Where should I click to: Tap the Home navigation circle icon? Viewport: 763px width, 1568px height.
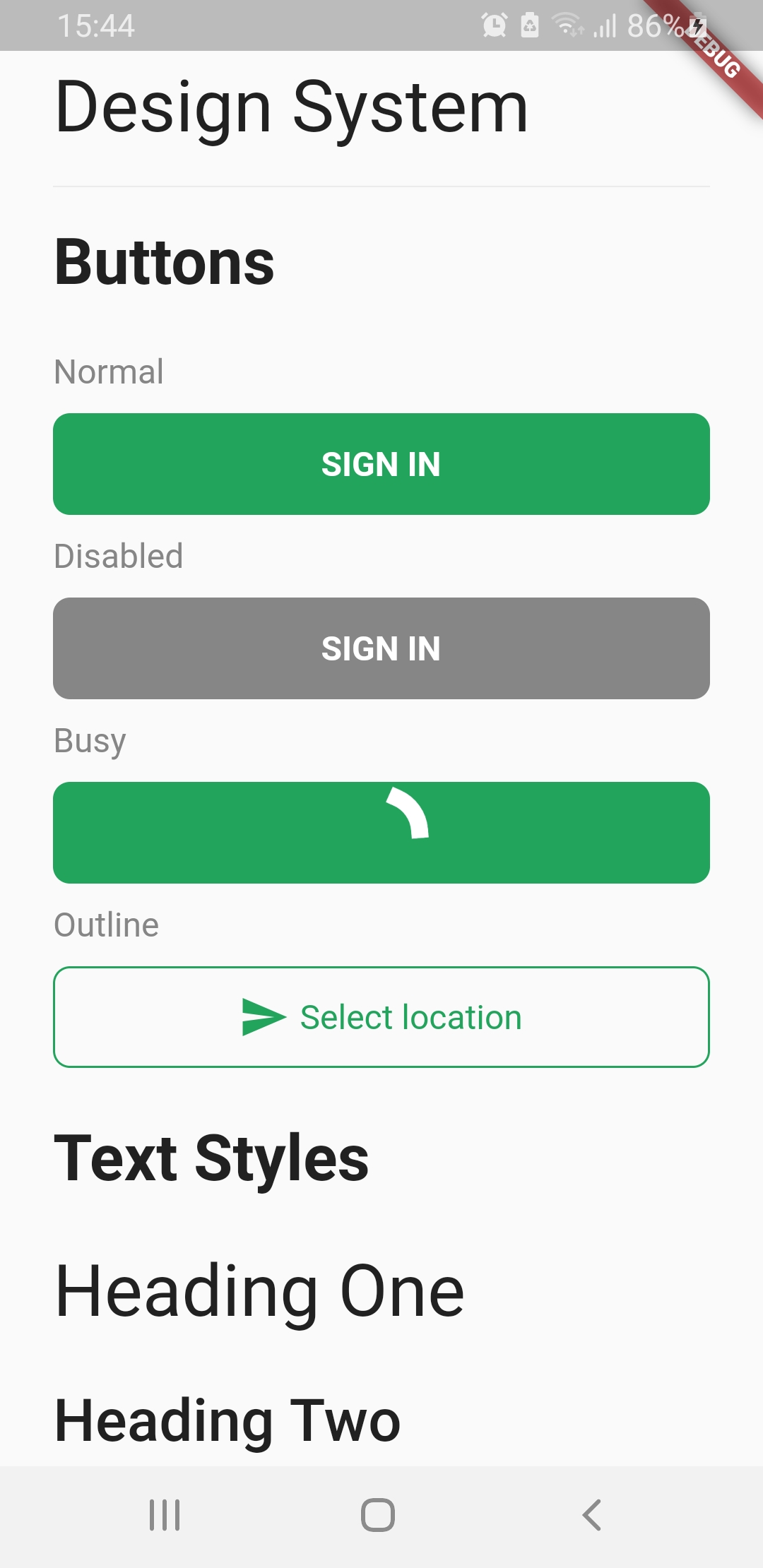coord(379,1514)
